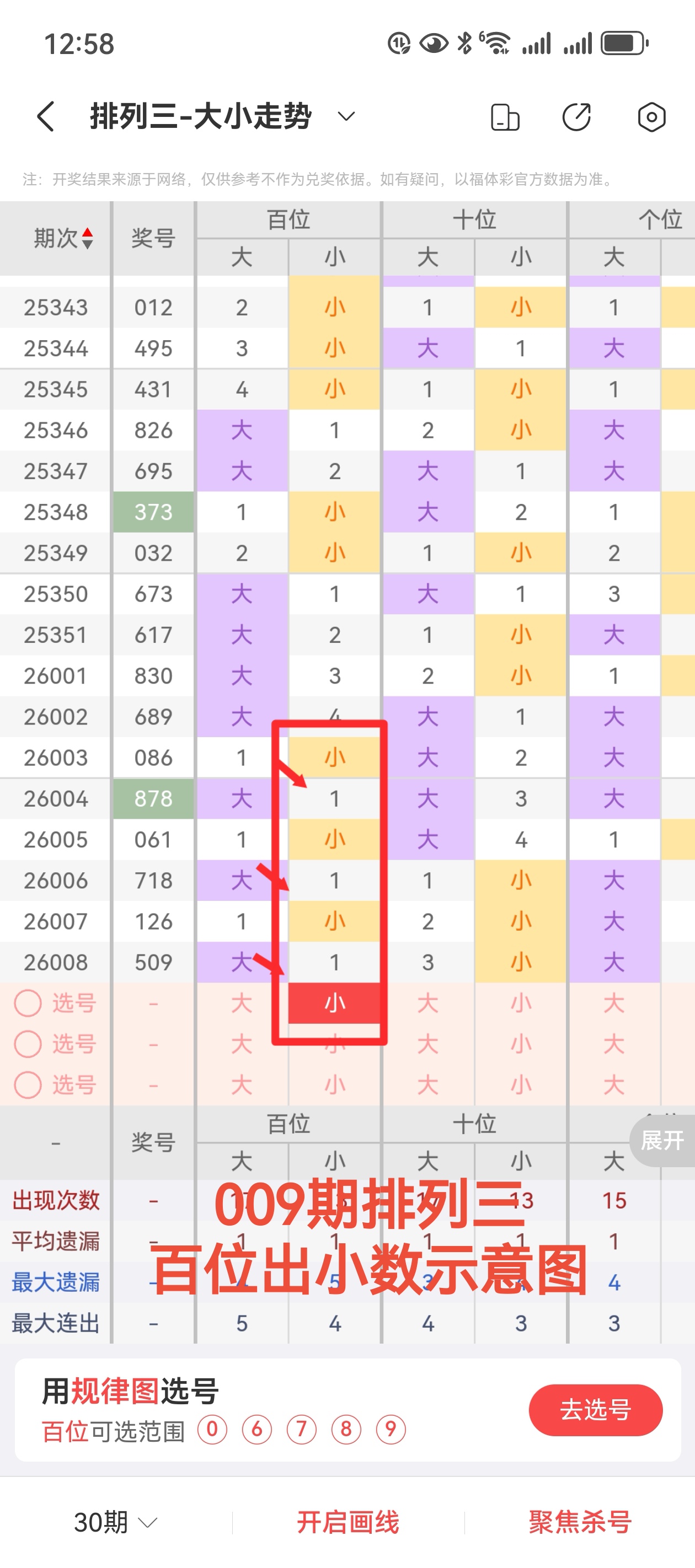Open 聚焦杀号
This screenshot has height=1568, width=695.
580,1522
